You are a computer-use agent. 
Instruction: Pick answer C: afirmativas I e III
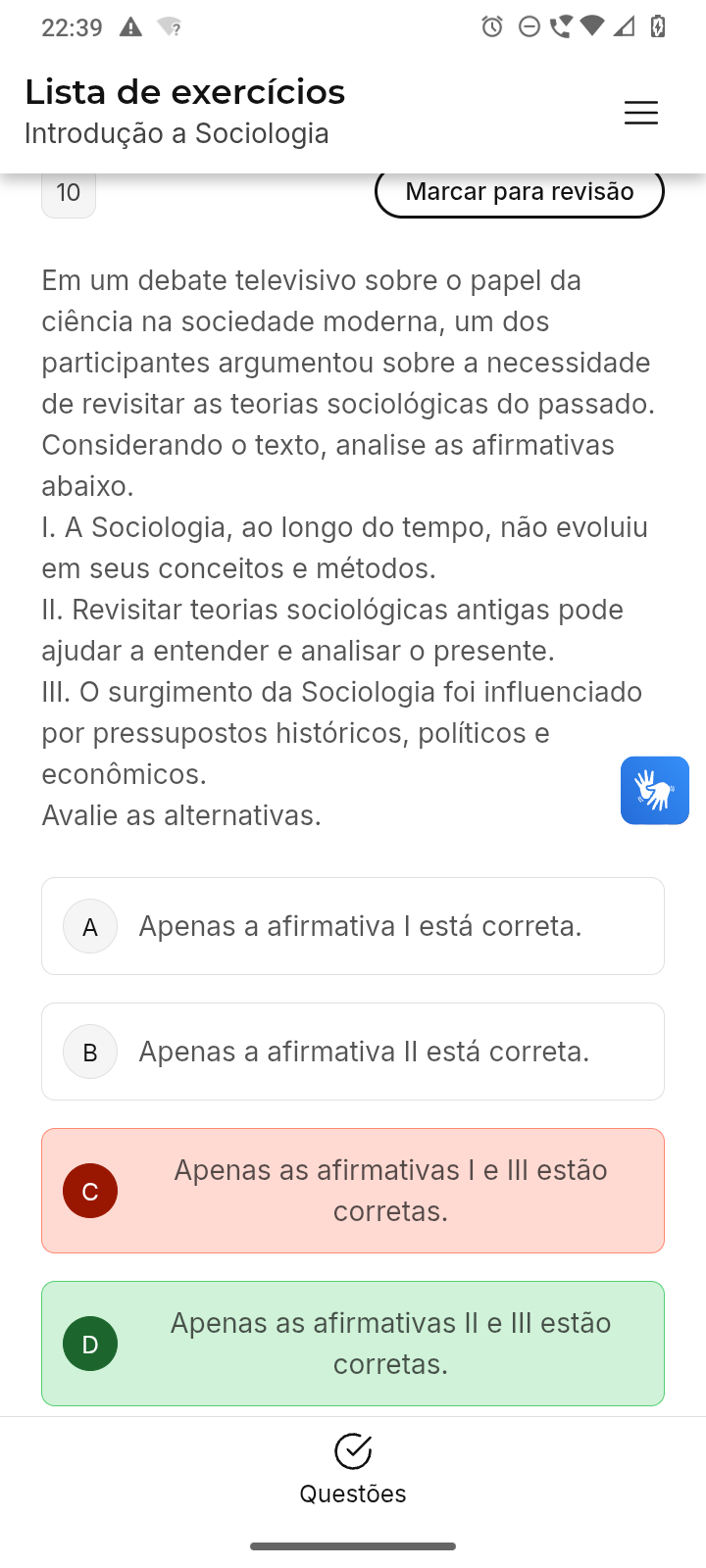tap(353, 1191)
